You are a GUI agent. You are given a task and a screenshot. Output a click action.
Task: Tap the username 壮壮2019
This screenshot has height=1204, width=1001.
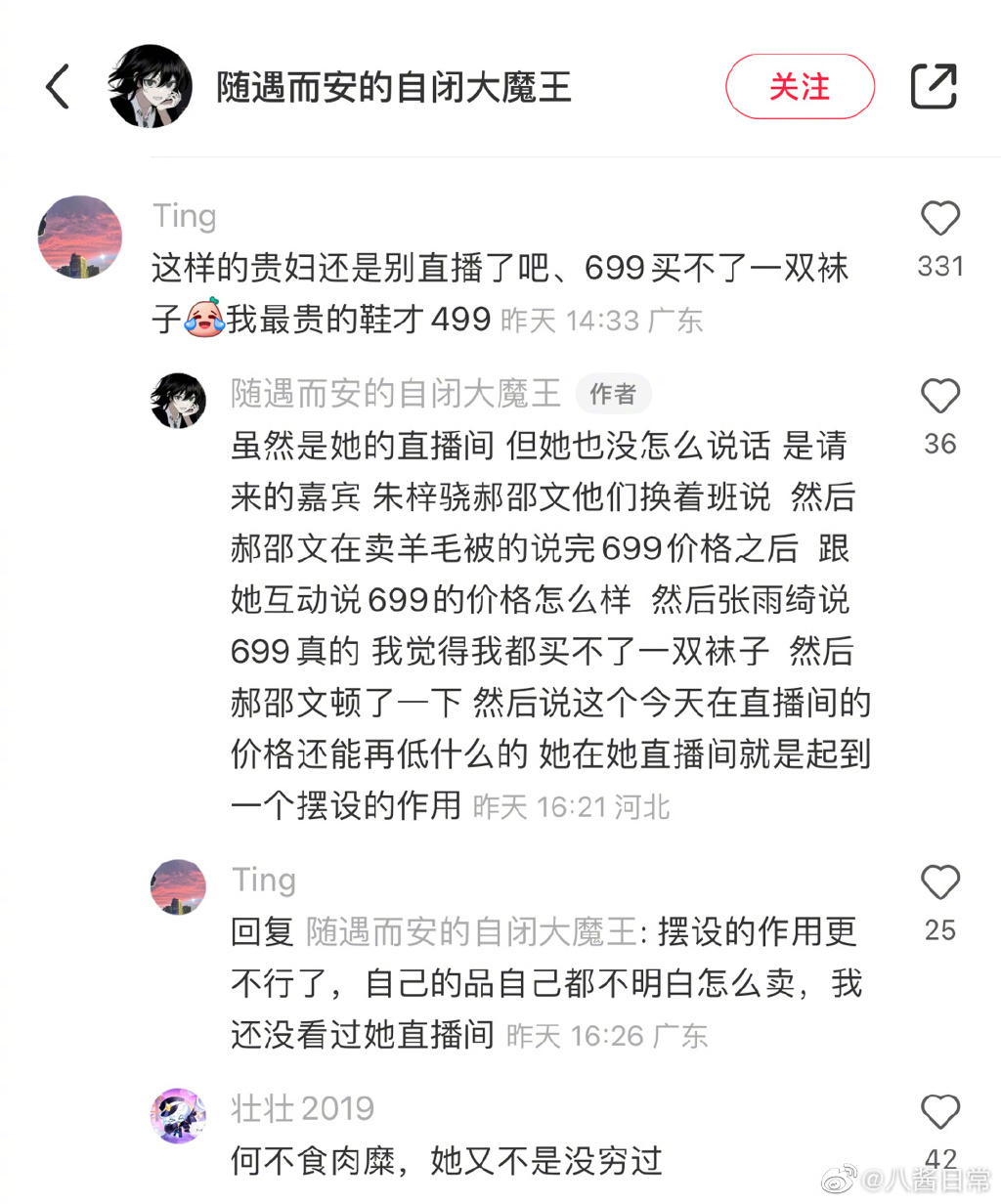(303, 1108)
